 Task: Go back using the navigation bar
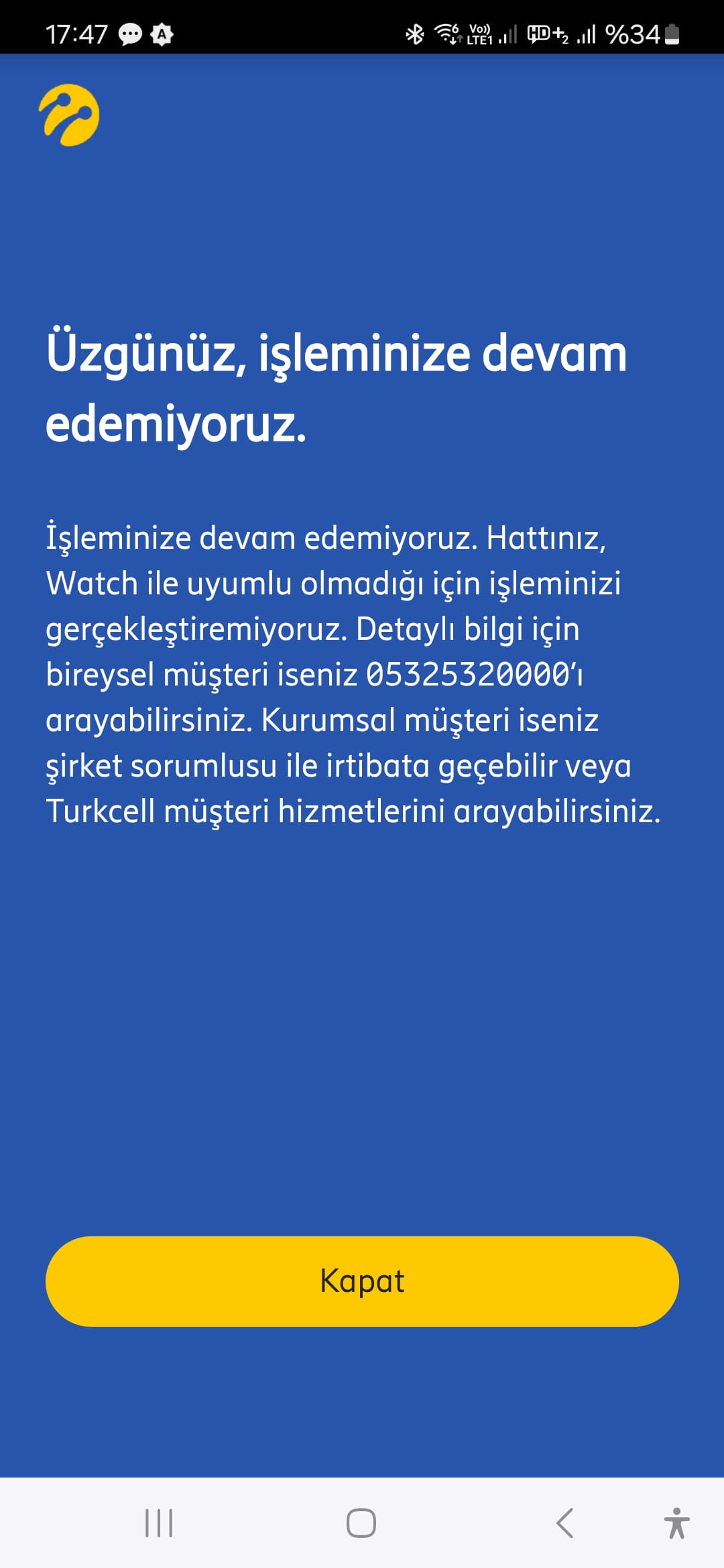[x=564, y=1523]
